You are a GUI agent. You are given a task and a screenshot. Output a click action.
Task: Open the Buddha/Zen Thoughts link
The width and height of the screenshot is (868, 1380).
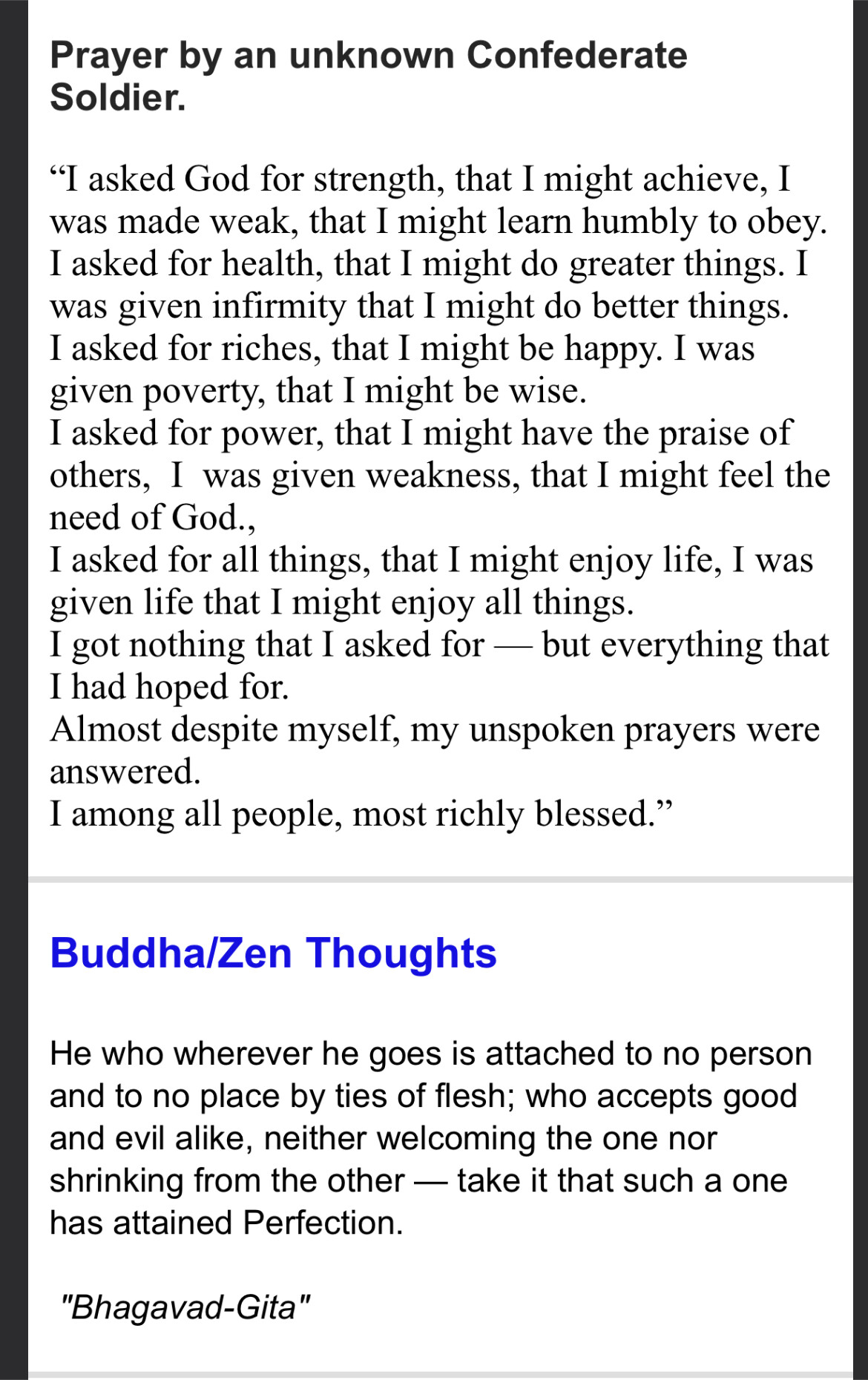pyautogui.click(x=273, y=953)
